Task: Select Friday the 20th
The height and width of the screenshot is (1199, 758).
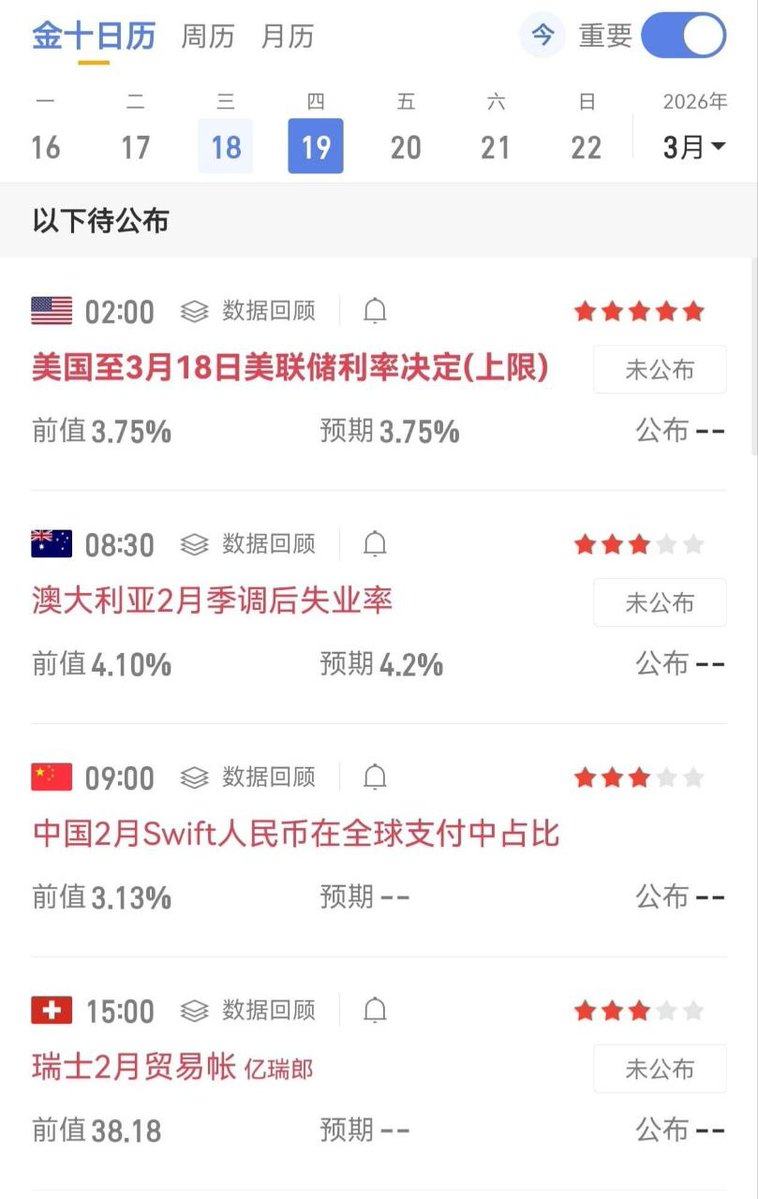Action: [405, 146]
